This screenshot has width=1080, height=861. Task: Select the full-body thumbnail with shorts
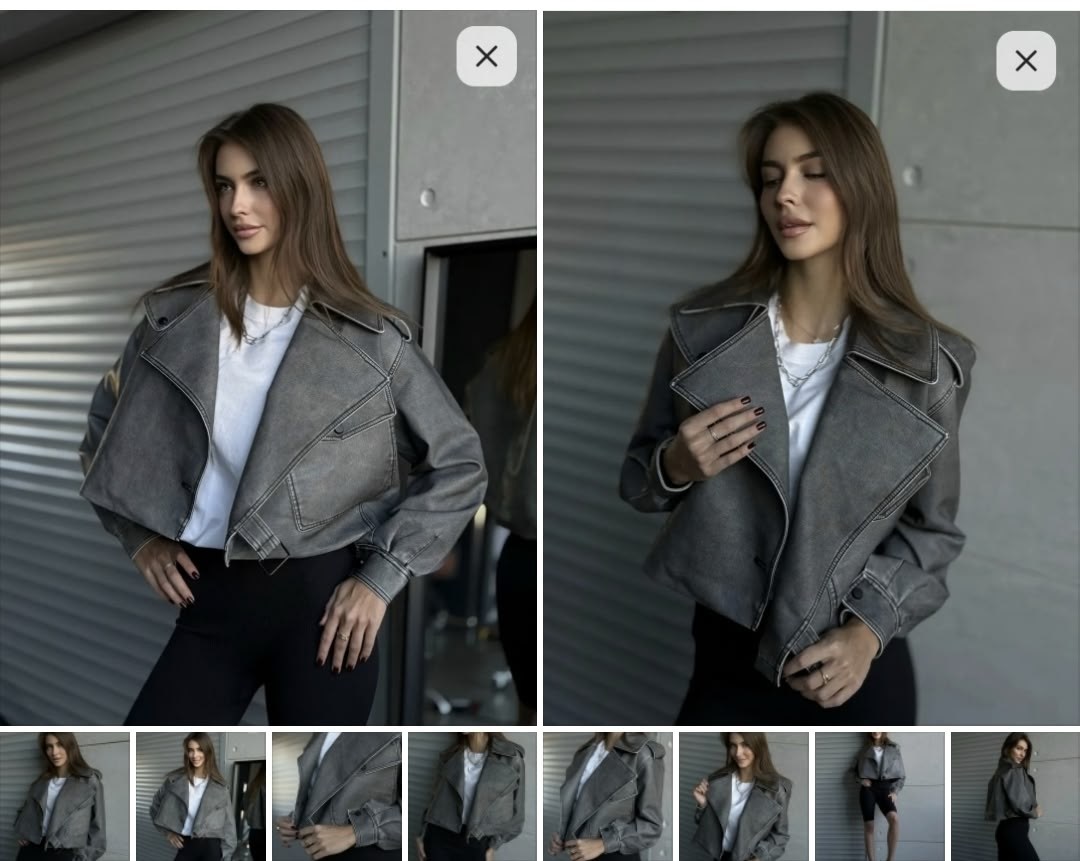879,796
